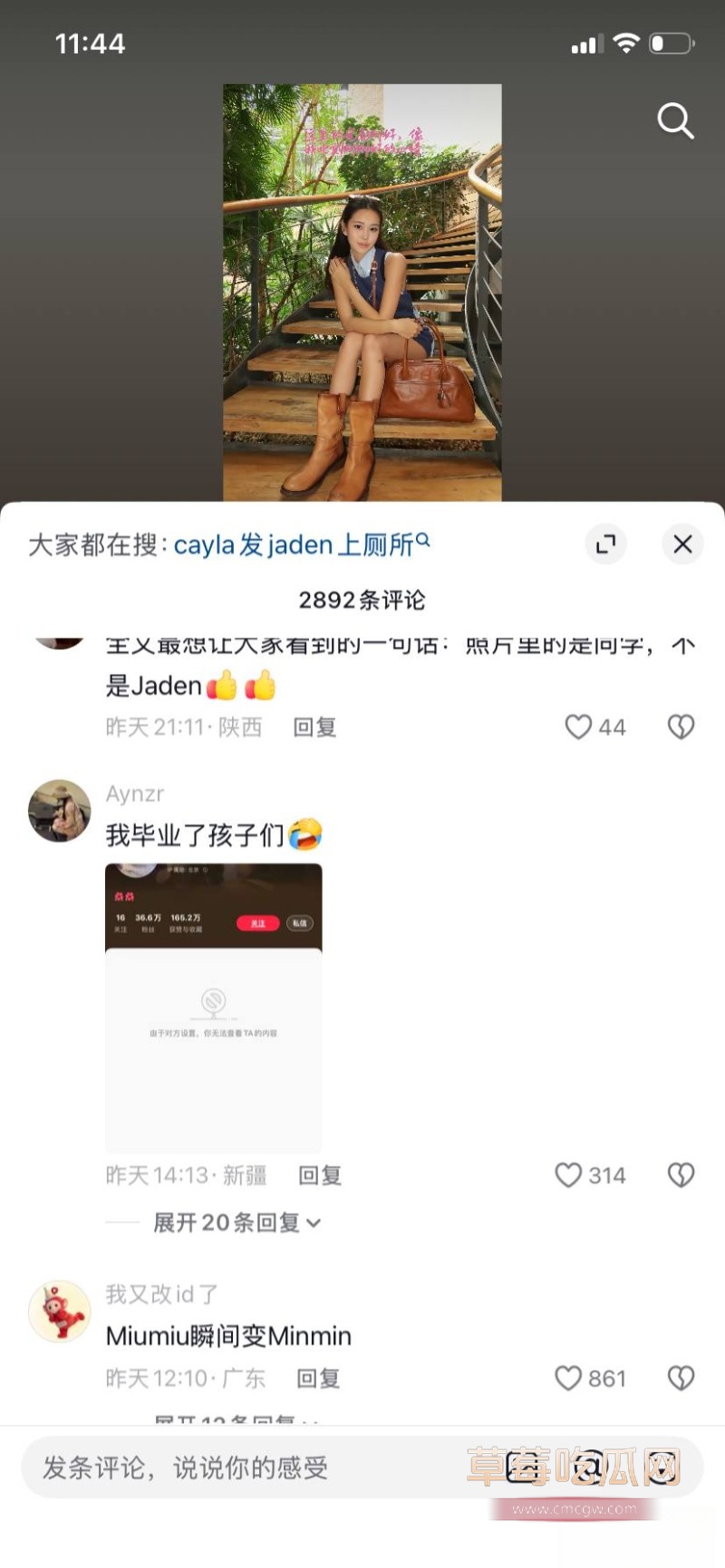Tap the comment field 发条评论

click(x=254, y=1467)
